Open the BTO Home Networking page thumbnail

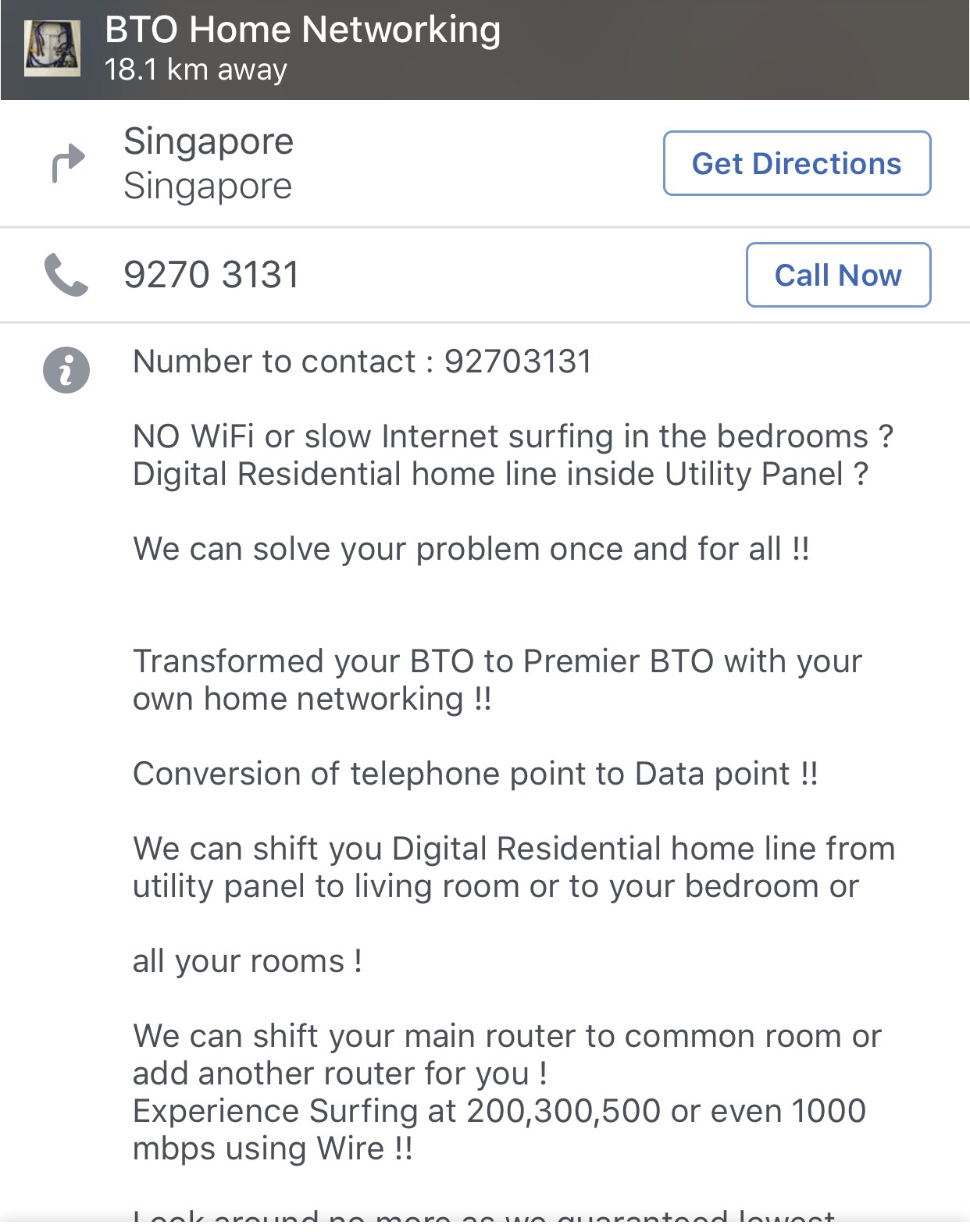tap(52, 48)
